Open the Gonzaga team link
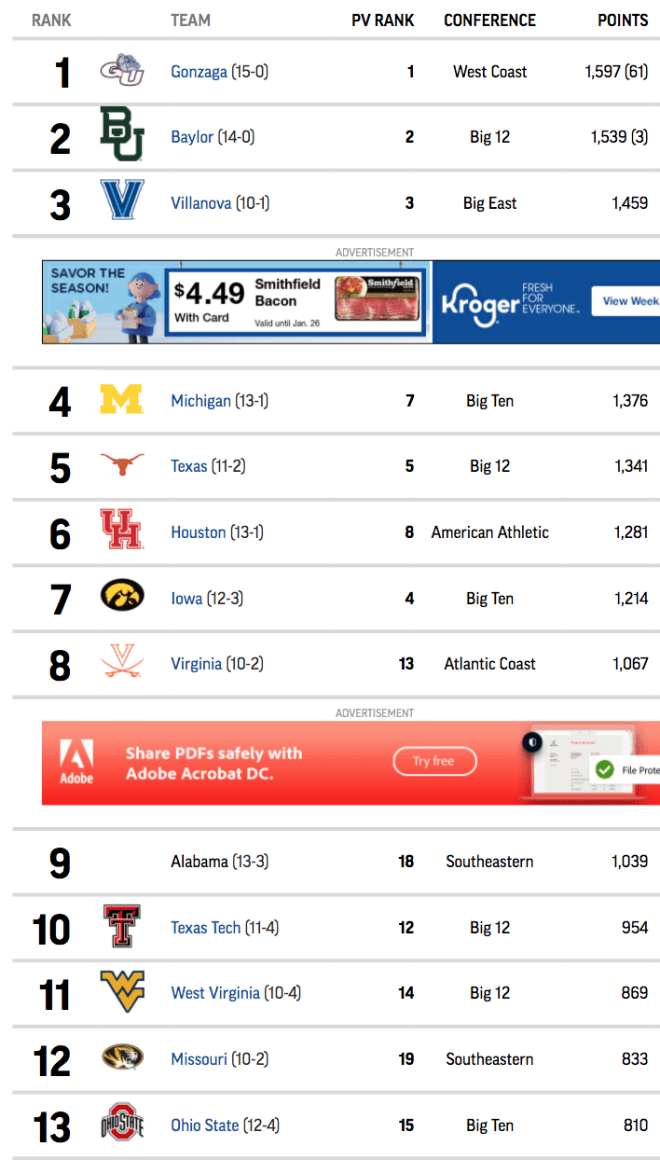The width and height of the screenshot is (660, 1160). (x=199, y=72)
